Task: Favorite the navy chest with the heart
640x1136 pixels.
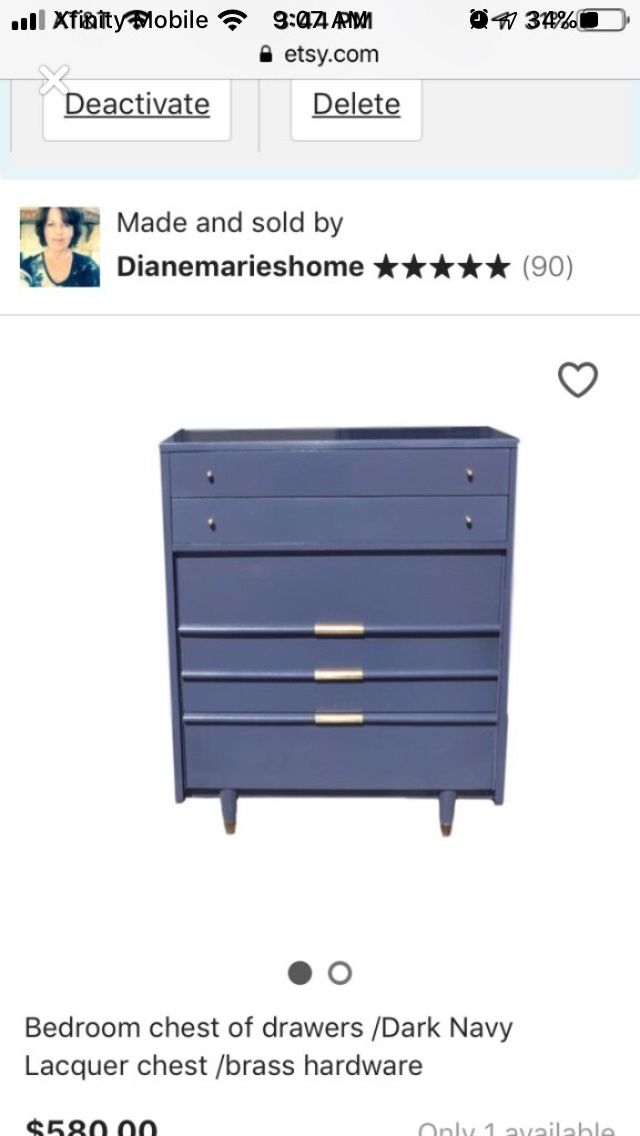Action: tap(577, 380)
